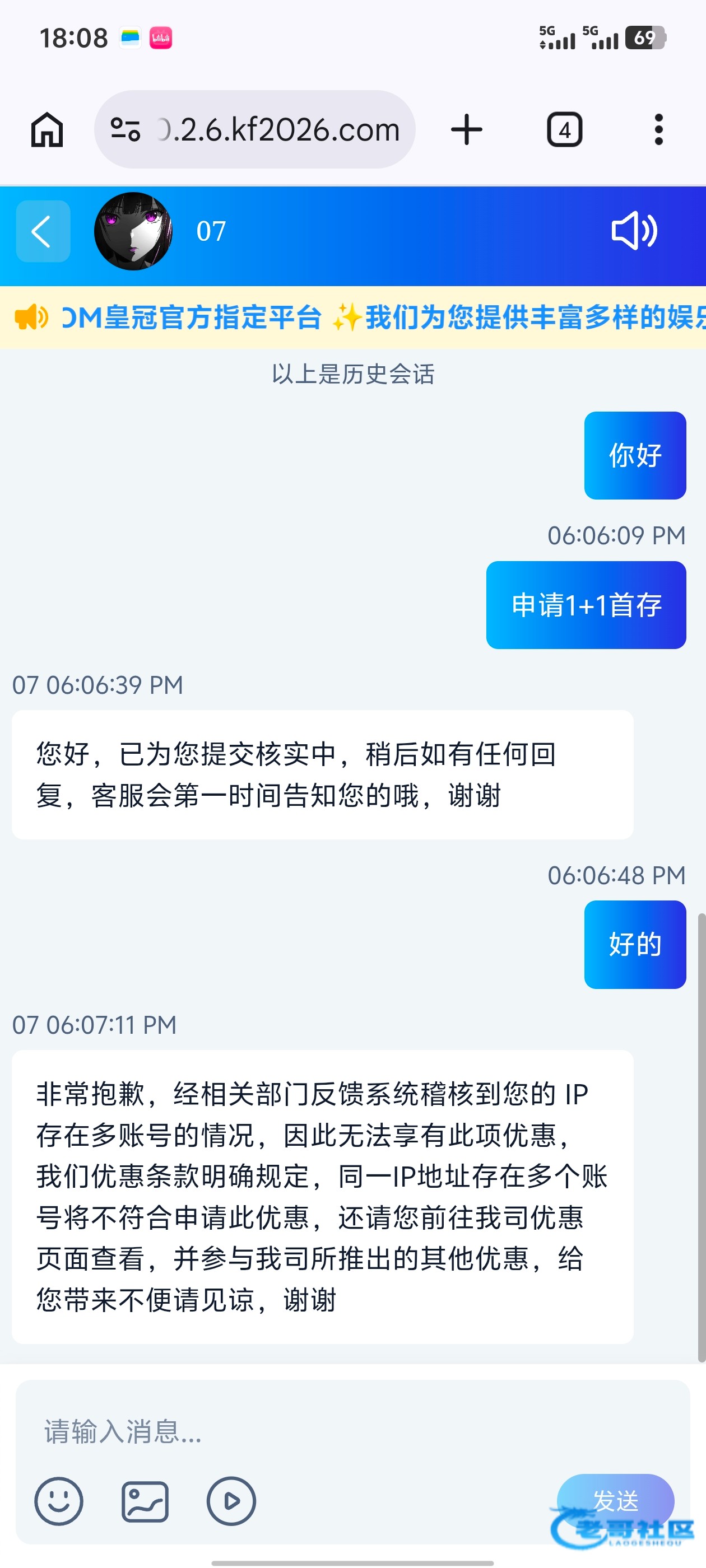Send the message with 发送

(x=615, y=1501)
